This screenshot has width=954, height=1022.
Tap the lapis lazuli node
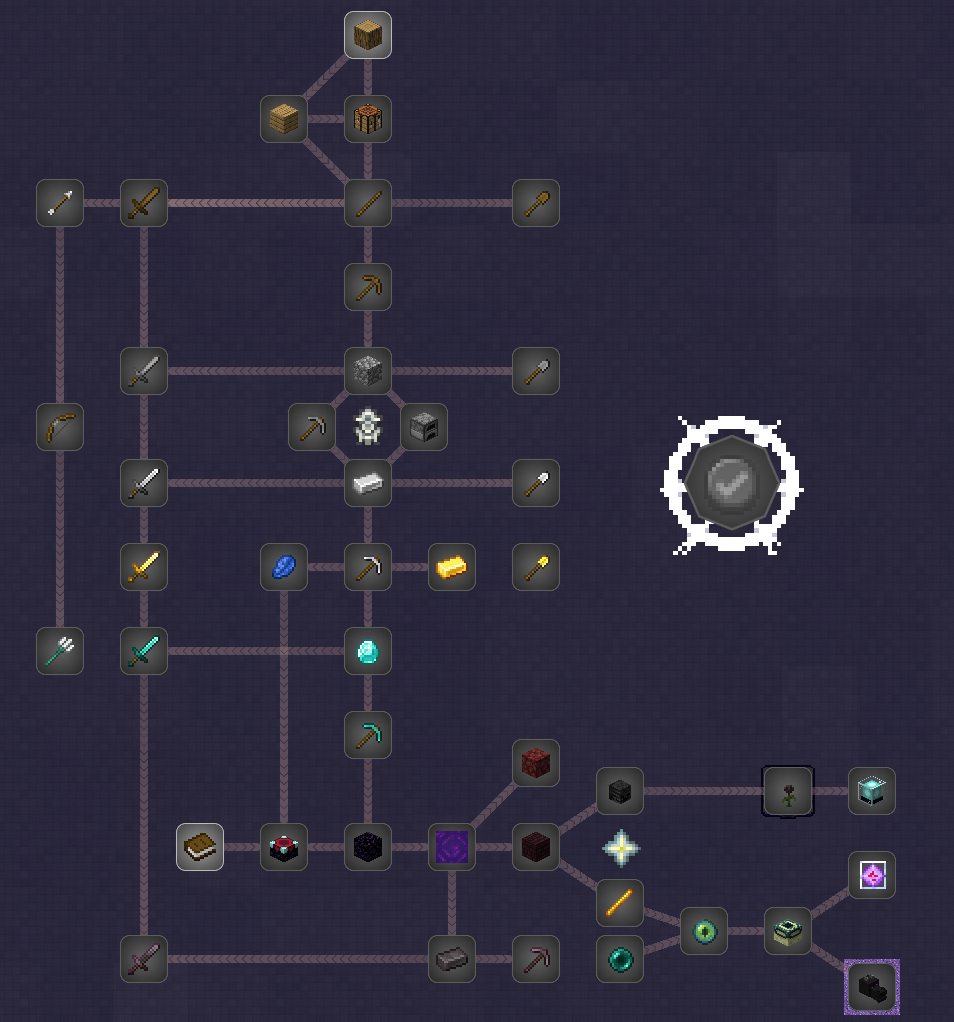284,567
